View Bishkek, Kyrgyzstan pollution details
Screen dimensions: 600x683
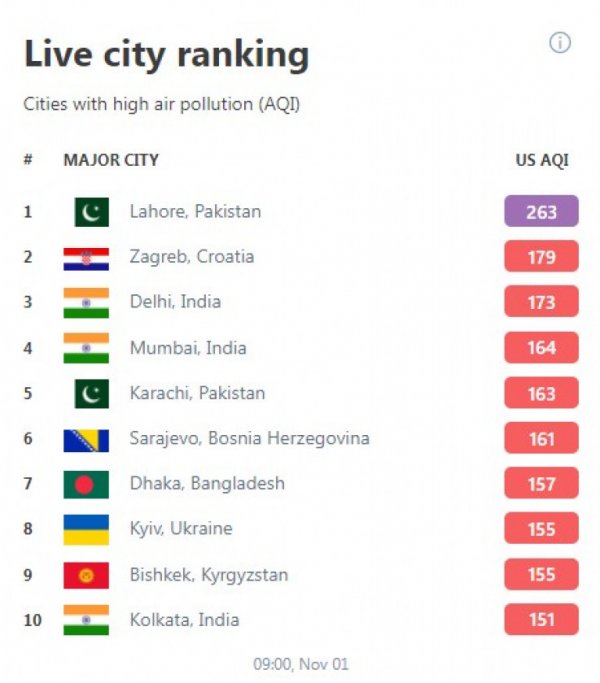point(208,575)
